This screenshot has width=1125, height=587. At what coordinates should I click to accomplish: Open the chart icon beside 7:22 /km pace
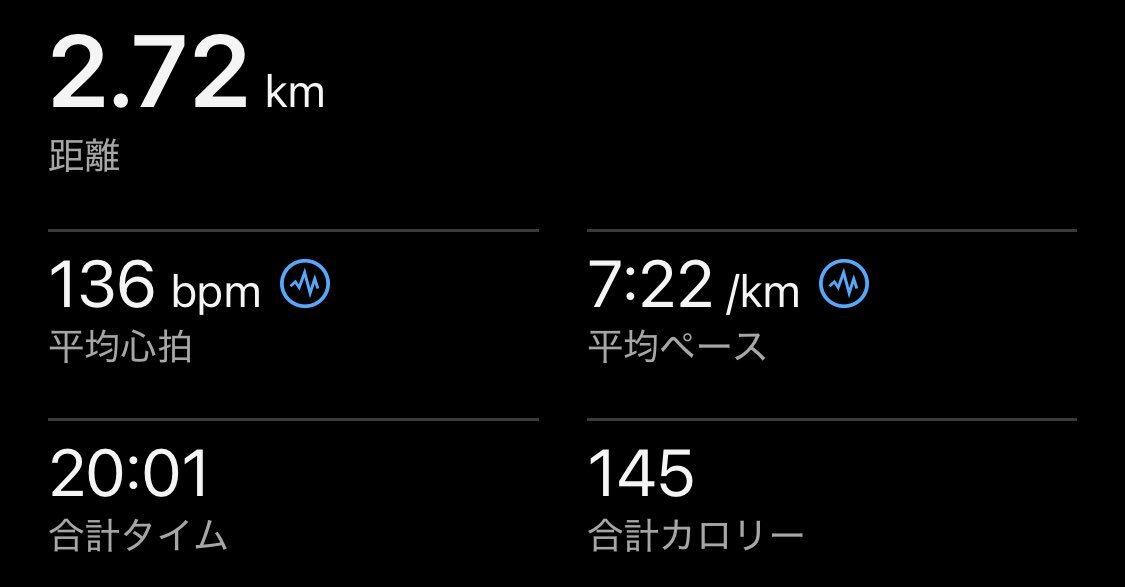click(x=844, y=287)
